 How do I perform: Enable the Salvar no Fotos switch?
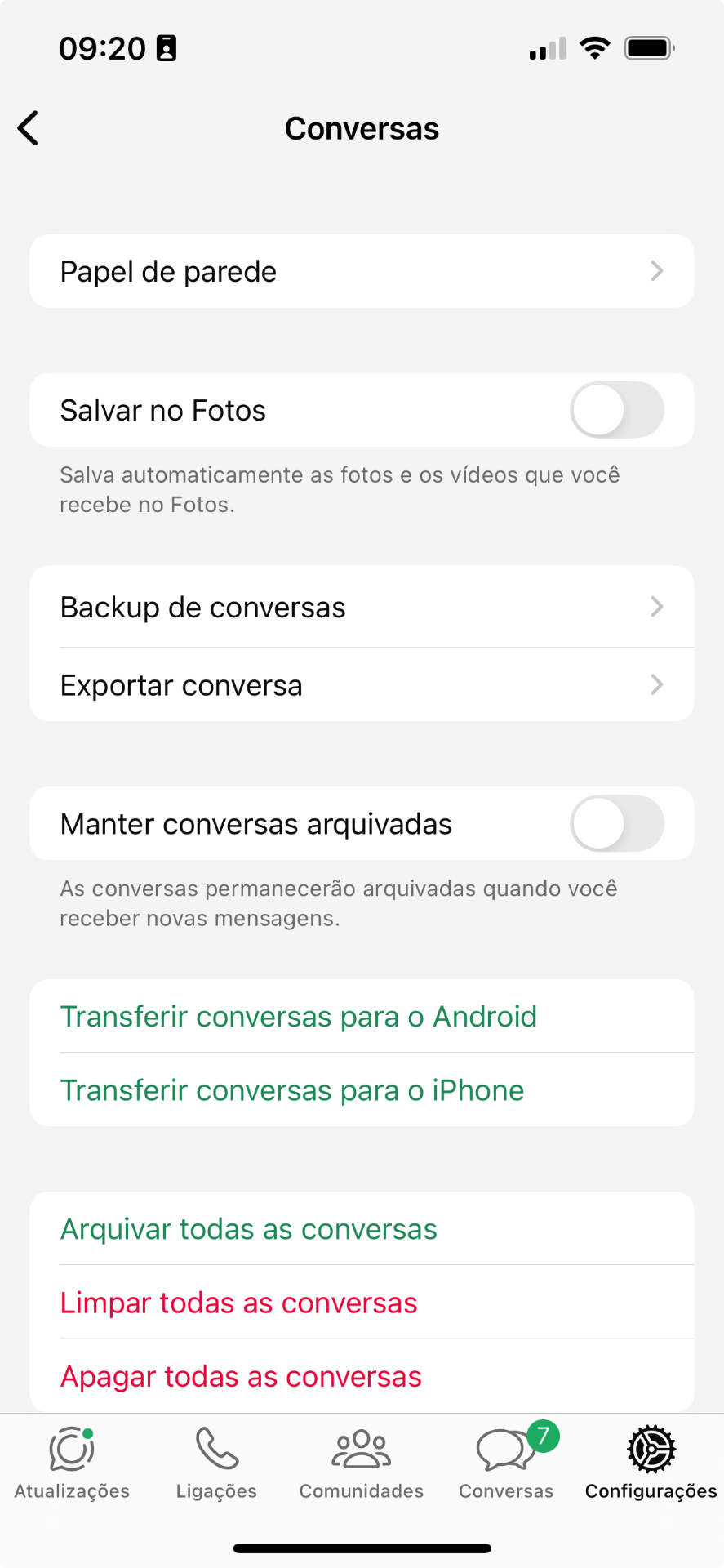(x=616, y=410)
